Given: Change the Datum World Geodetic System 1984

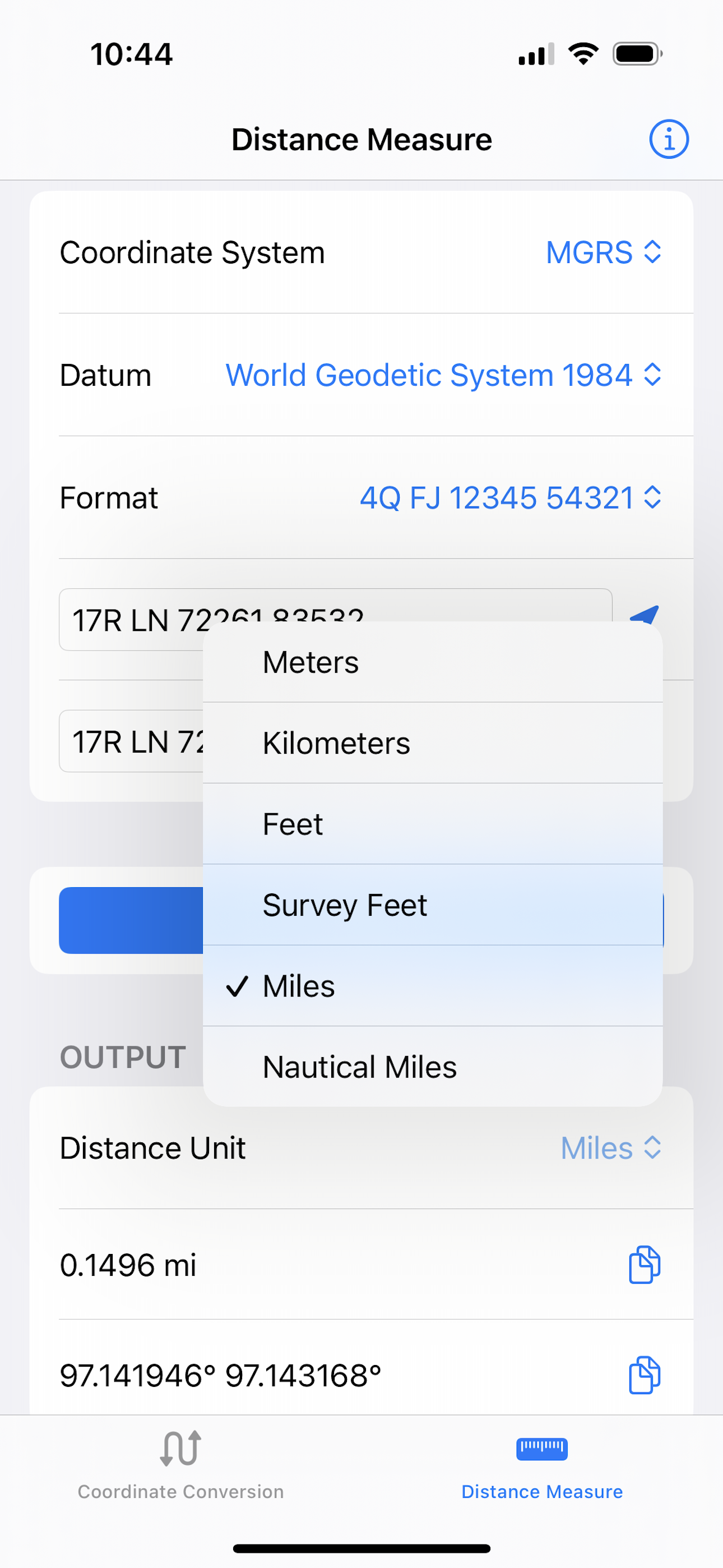Looking at the screenshot, I should (443, 375).
